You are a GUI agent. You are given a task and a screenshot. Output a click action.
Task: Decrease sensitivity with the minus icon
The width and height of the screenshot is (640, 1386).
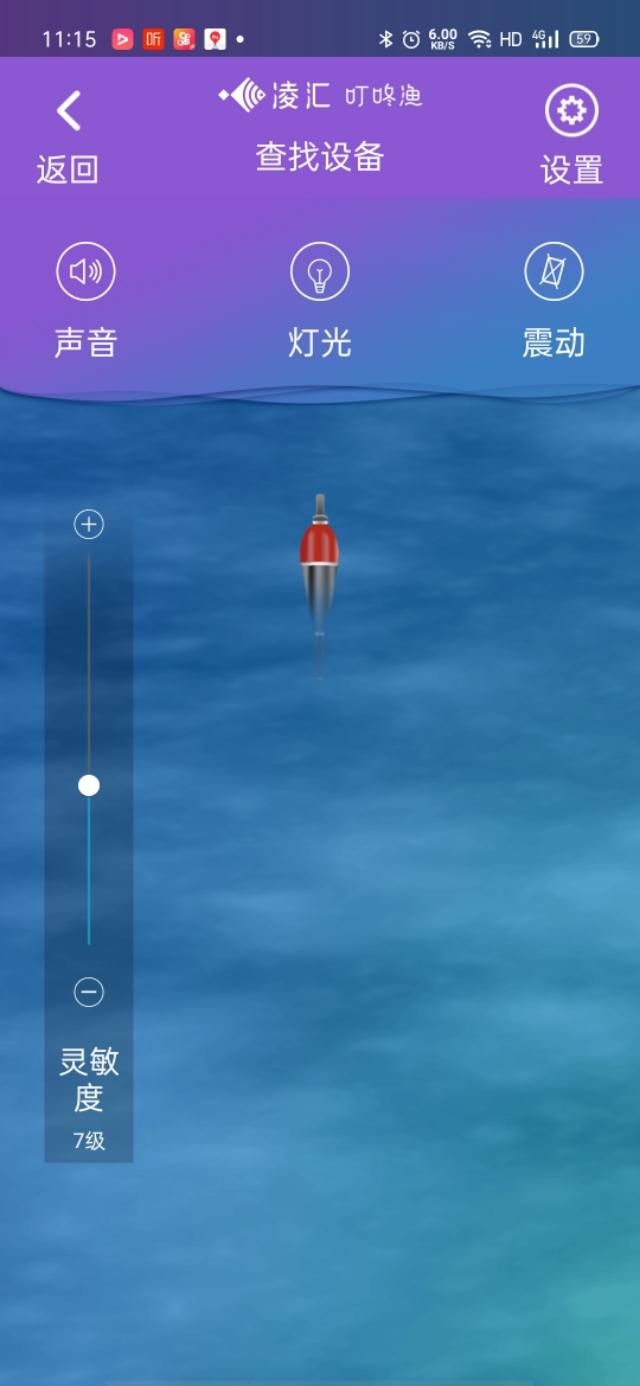pyautogui.click(x=89, y=992)
